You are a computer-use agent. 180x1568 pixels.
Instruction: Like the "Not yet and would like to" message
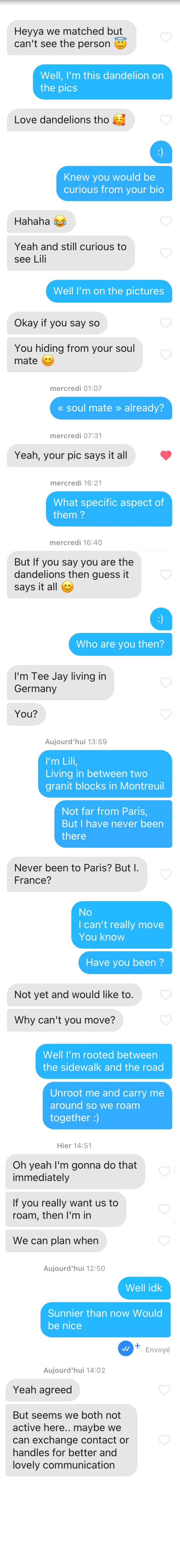165,995
